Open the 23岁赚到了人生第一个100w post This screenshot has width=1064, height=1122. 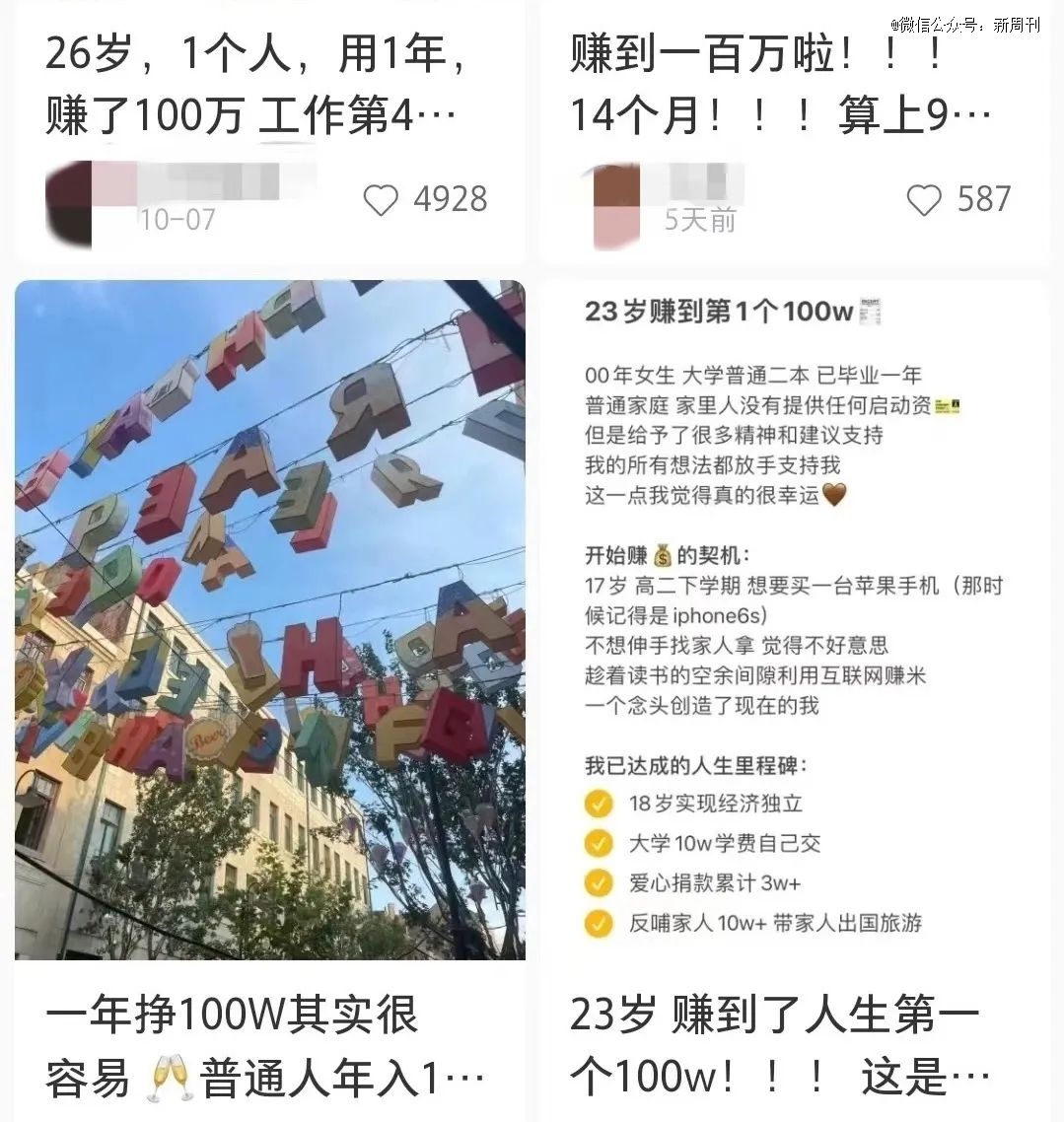click(794, 619)
